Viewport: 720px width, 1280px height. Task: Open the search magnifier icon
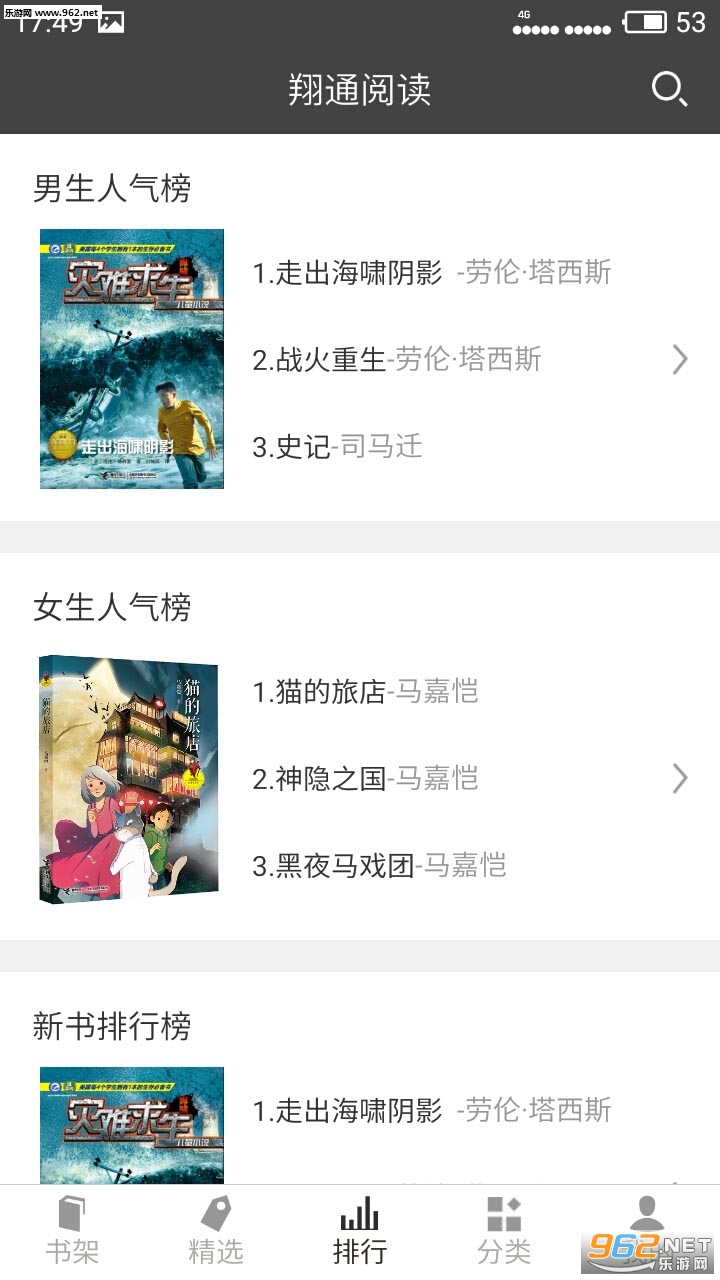(x=668, y=89)
